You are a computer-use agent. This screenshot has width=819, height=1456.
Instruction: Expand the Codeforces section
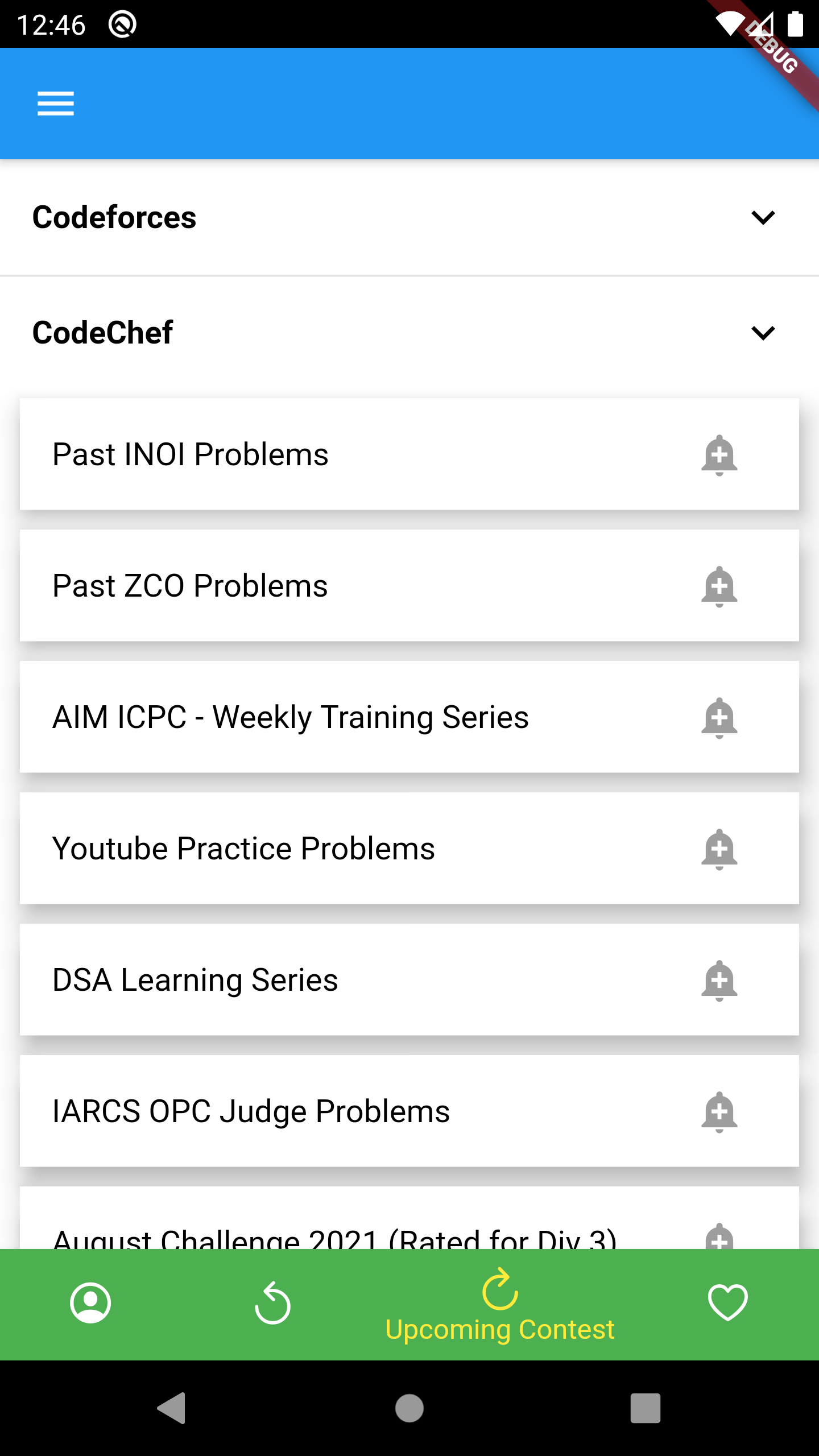coord(409,217)
